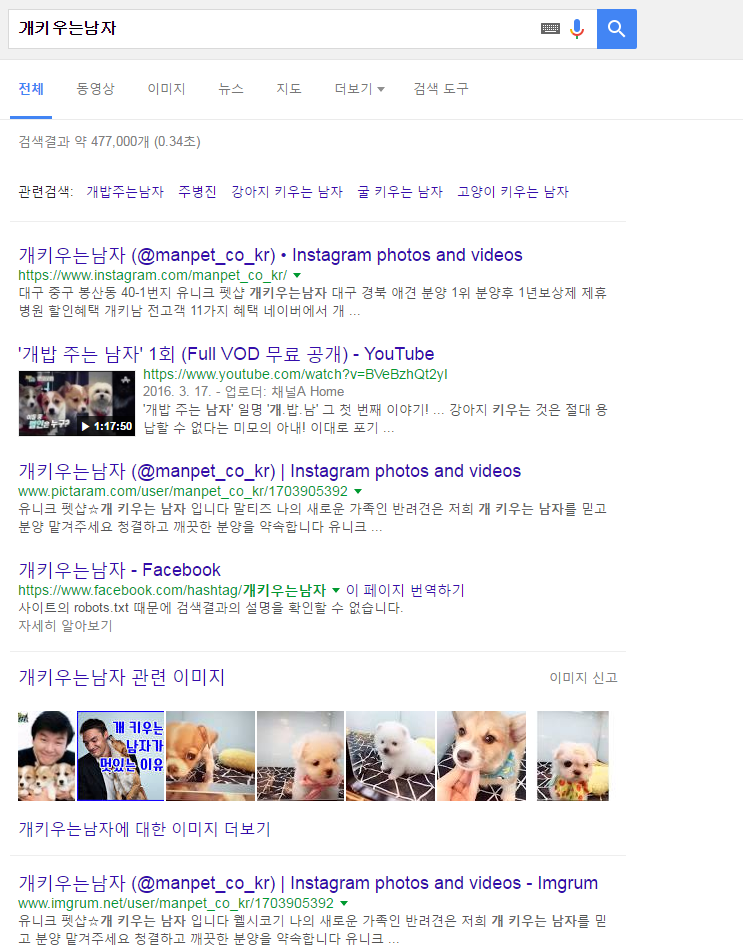This screenshot has width=743, height=950.
Task: Select related search 주병진
Action: tap(197, 192)
